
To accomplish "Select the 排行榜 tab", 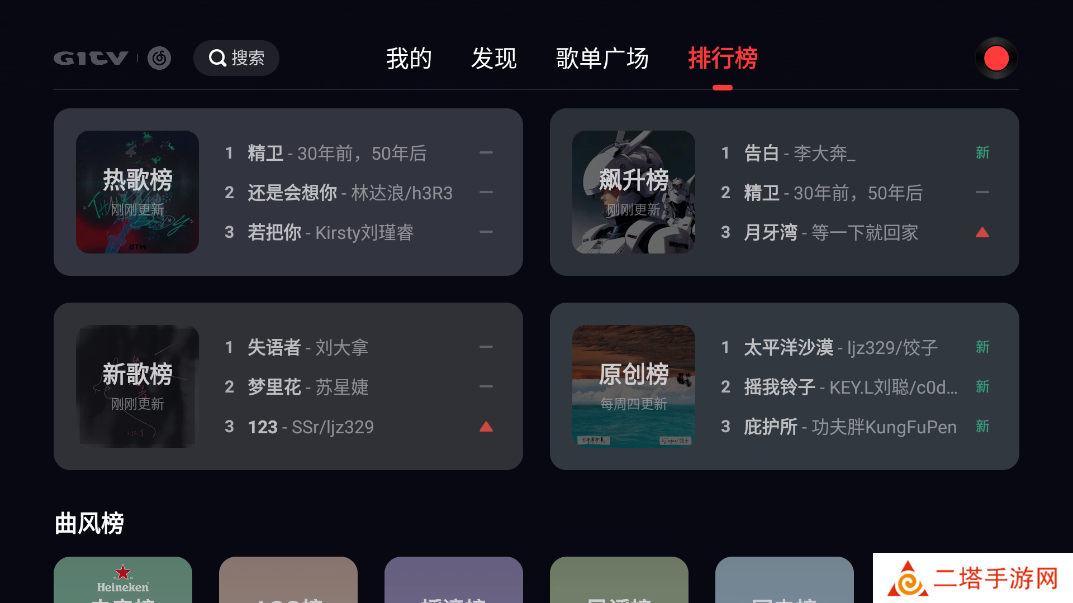I will coord(722,59).
